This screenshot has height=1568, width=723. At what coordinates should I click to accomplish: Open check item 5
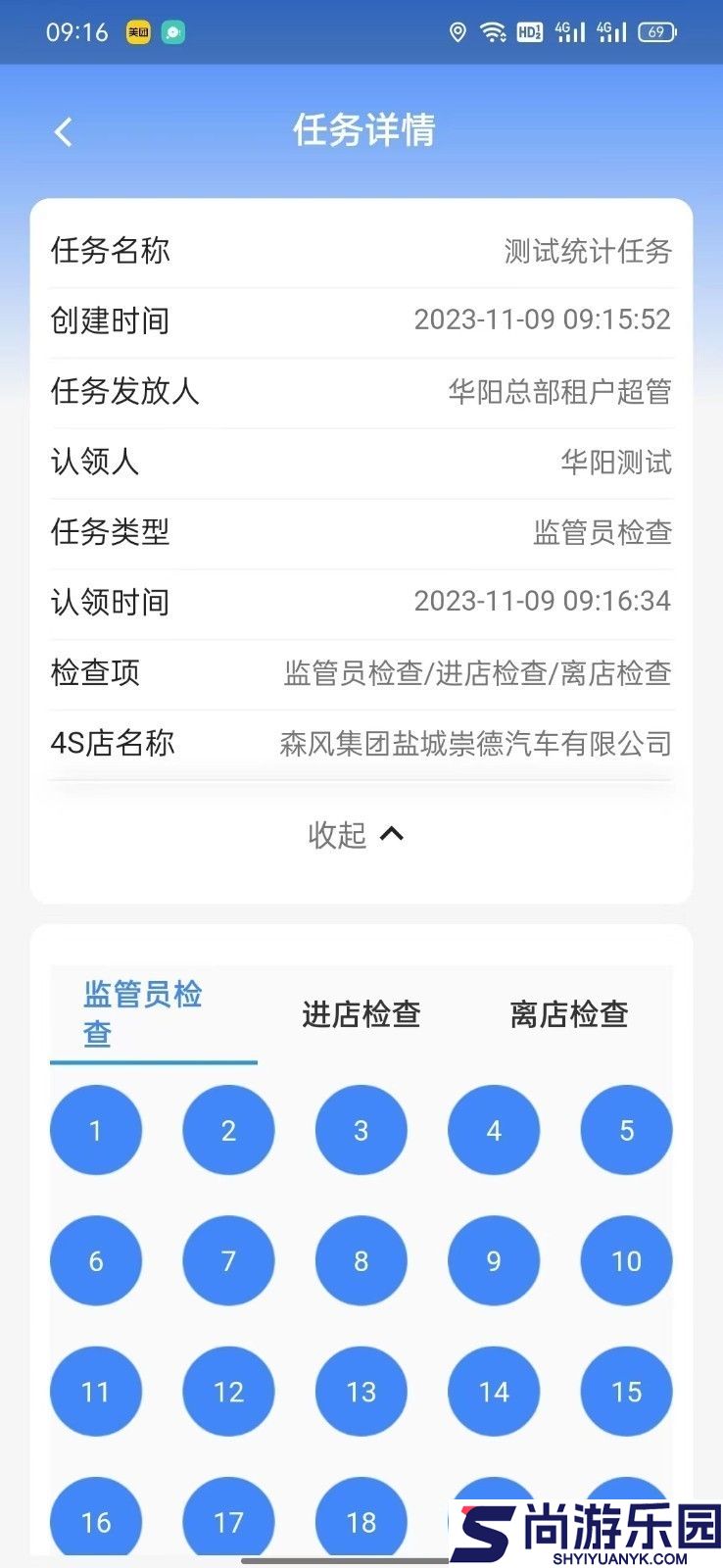coord(626,1130)
